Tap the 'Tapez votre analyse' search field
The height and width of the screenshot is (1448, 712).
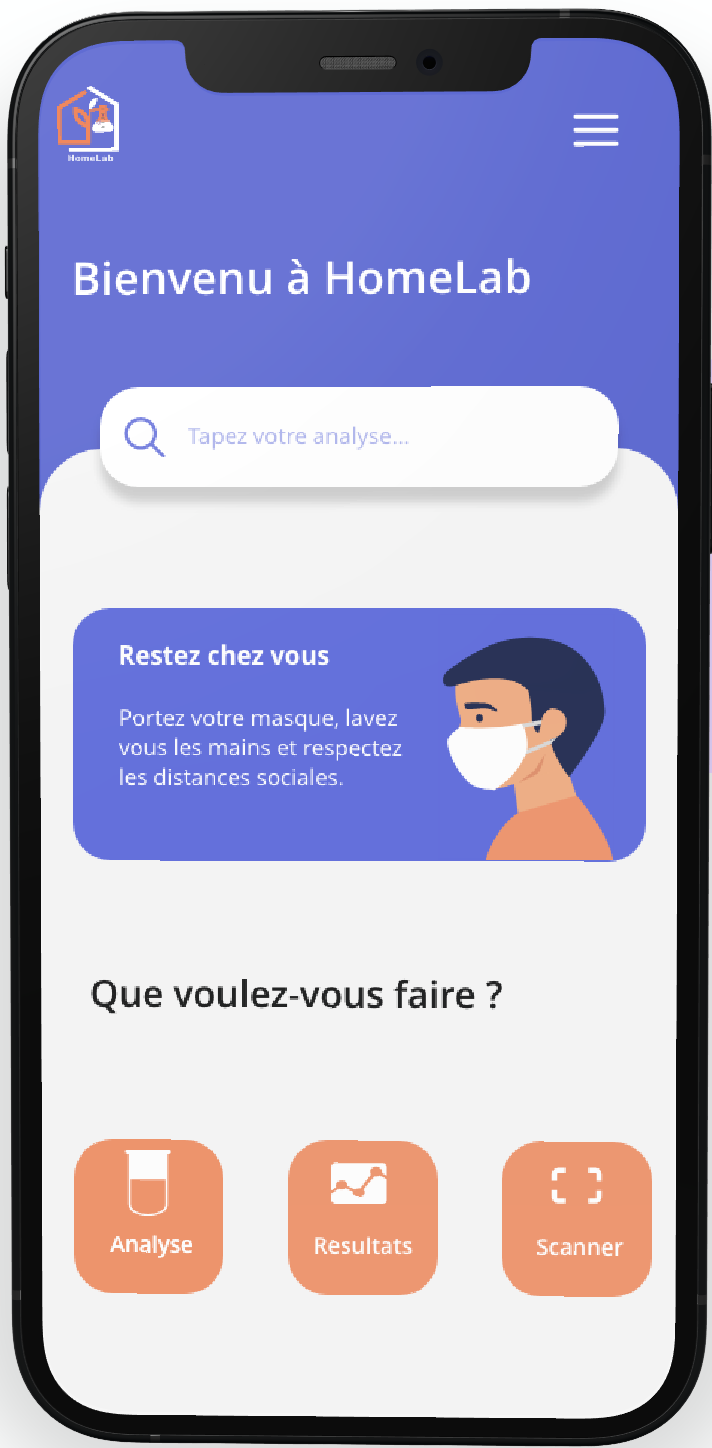click(360, 437)
